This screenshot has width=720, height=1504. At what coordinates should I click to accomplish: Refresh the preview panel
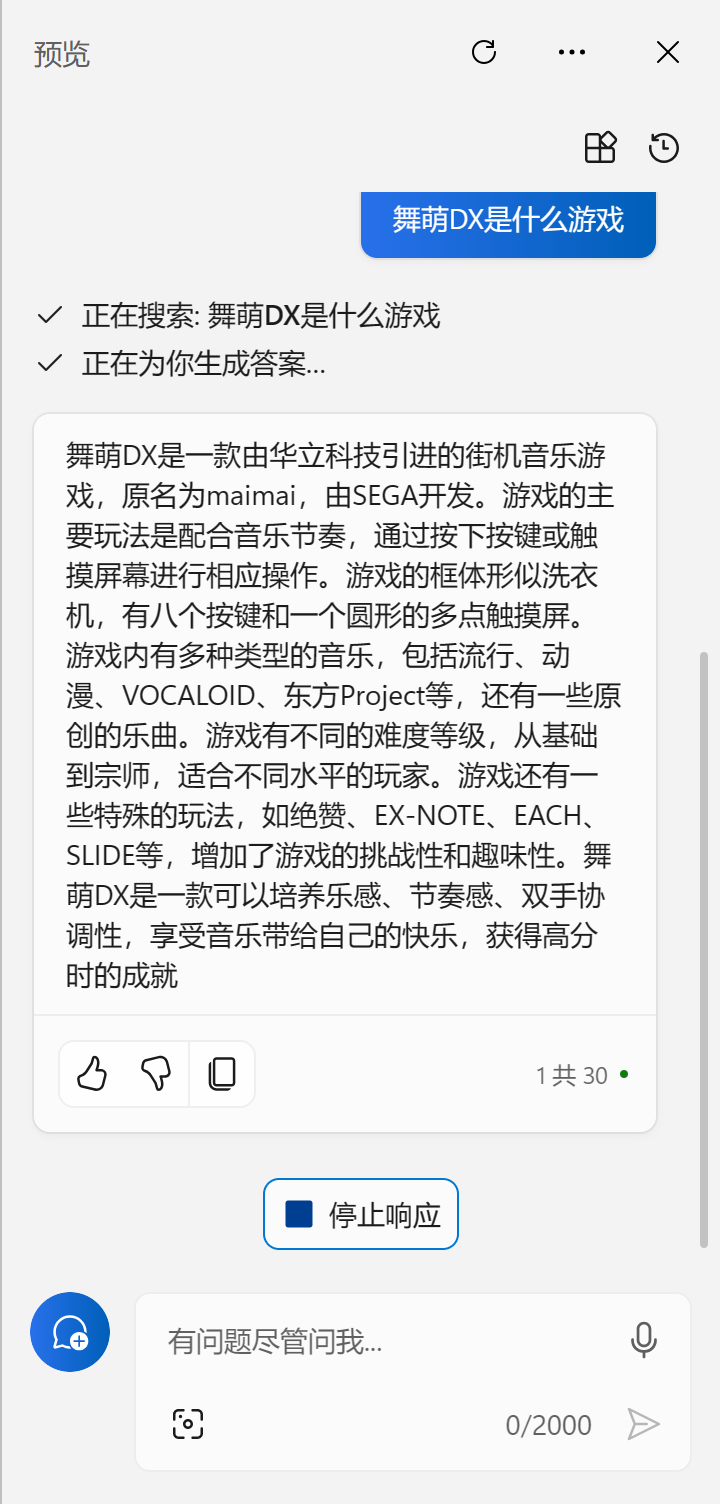pos(484,52)
